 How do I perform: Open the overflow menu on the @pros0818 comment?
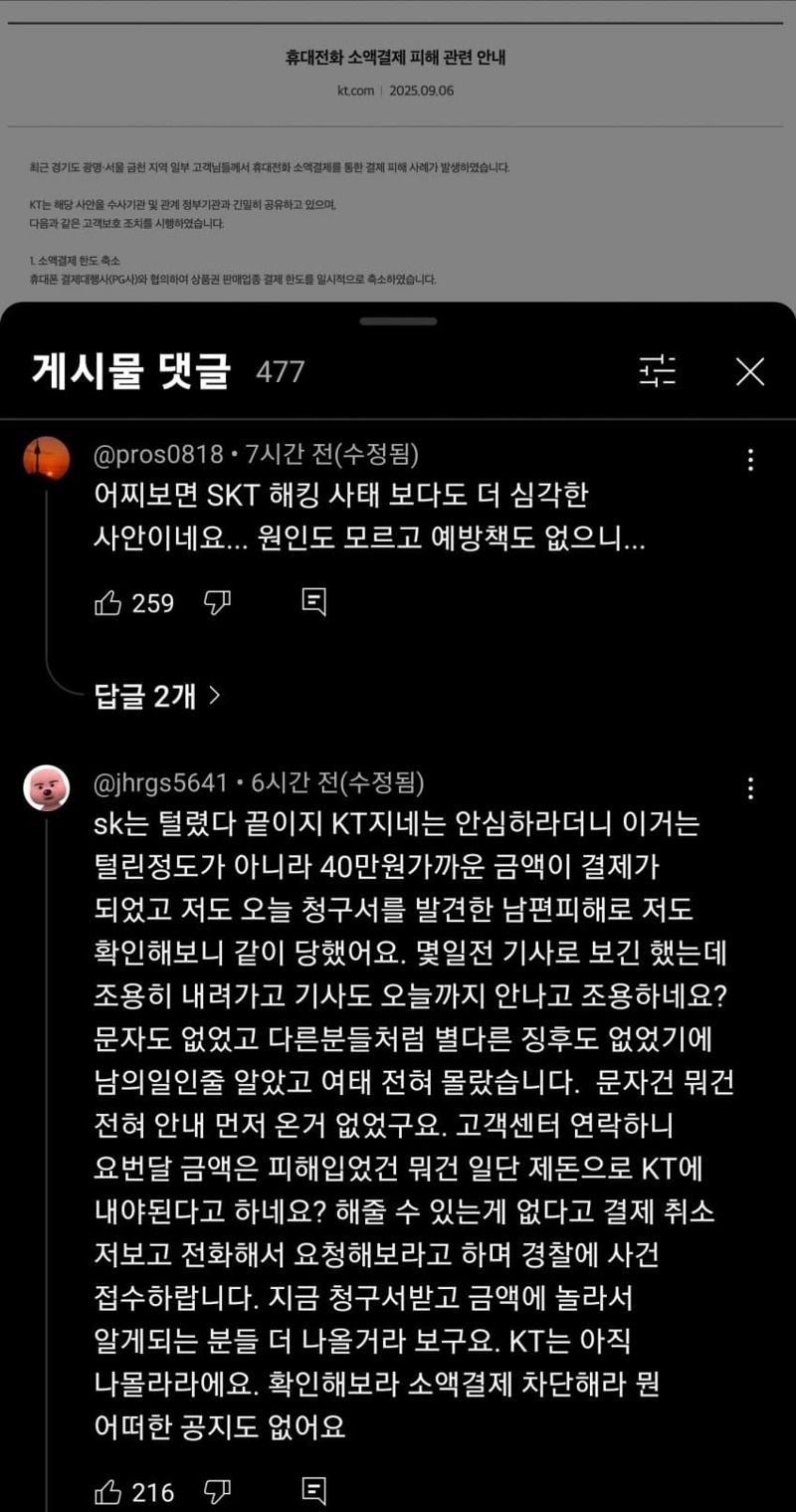(750, 459)
